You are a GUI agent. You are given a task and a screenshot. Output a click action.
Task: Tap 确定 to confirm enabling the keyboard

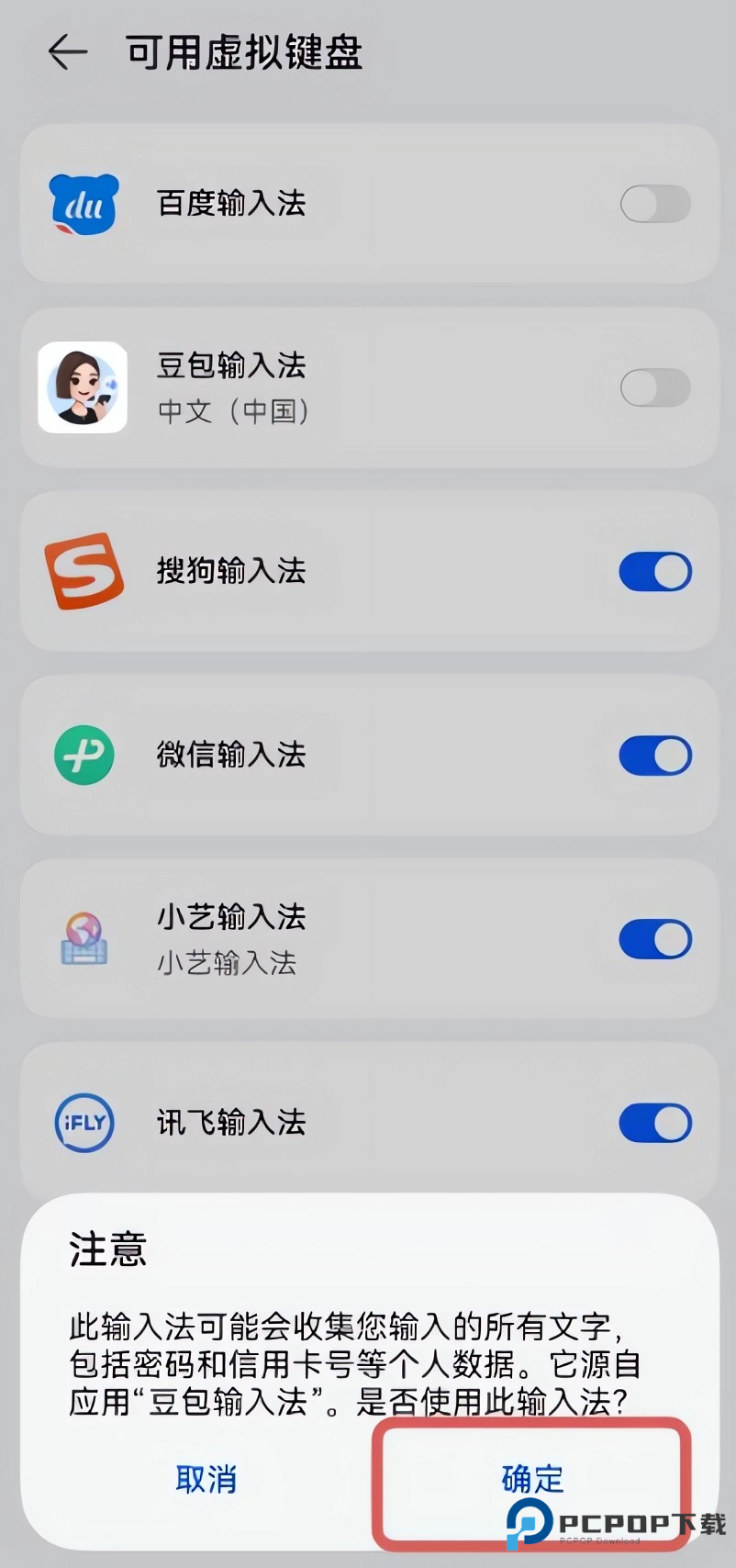531,1479
